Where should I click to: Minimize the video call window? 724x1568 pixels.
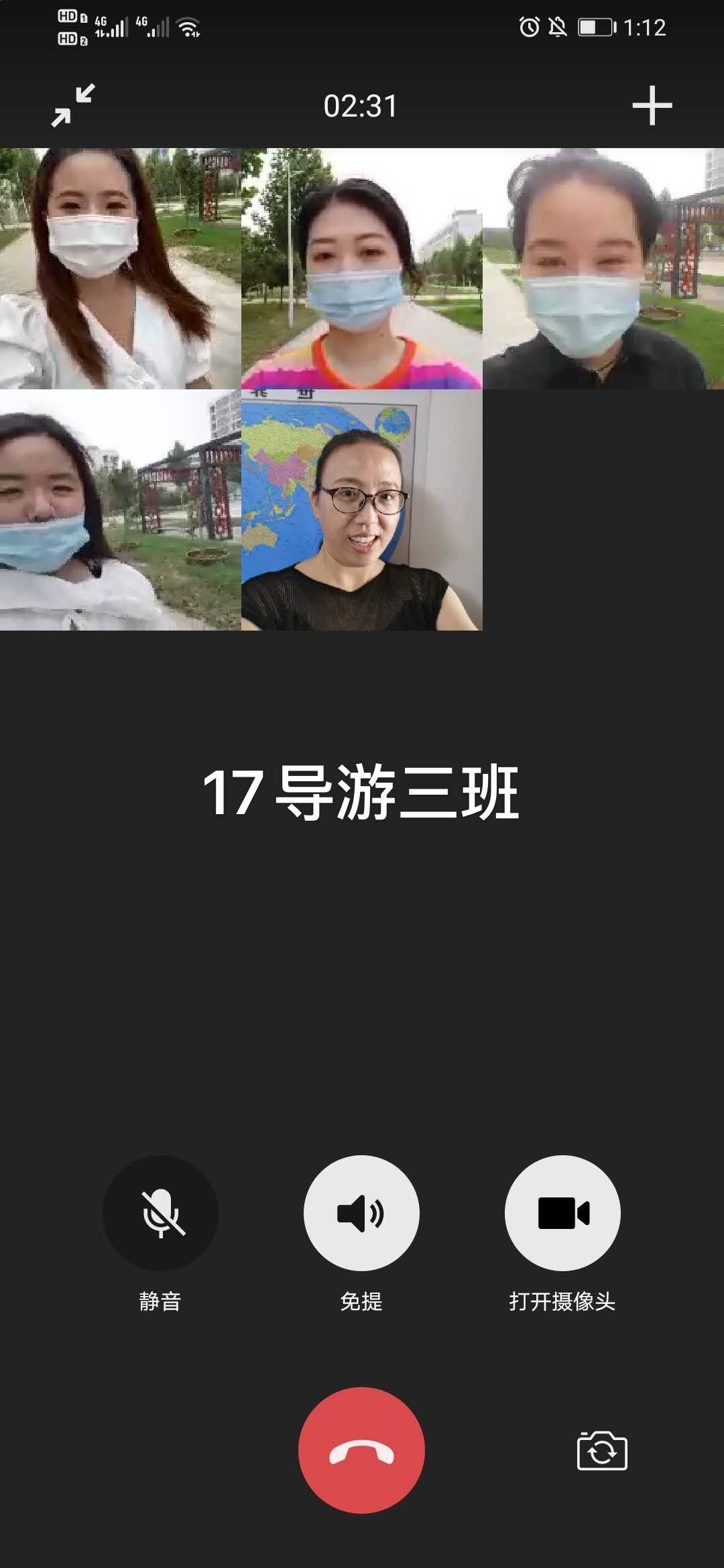73,105
